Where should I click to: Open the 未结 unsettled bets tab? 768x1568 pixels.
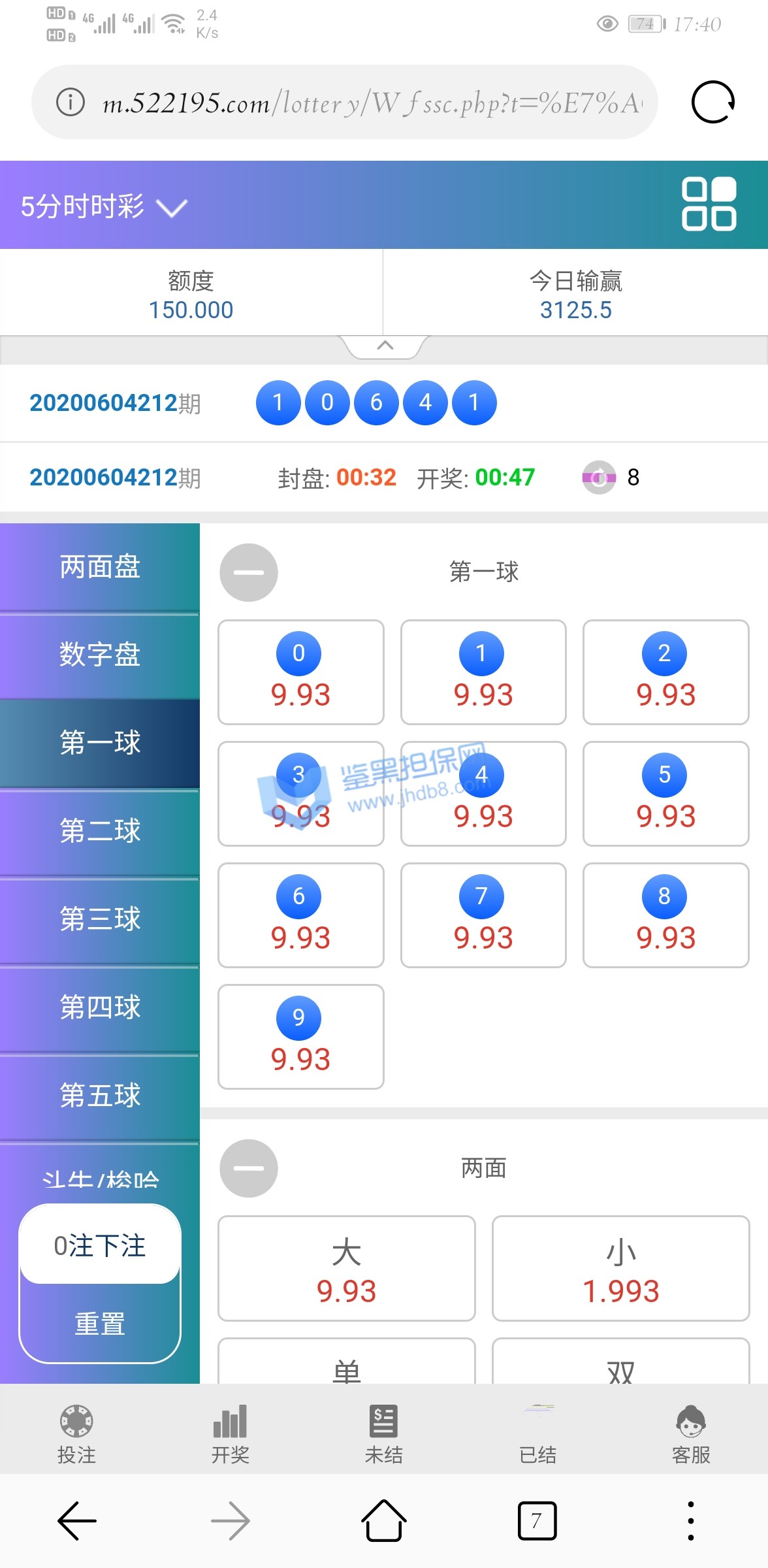(383, 1434)
